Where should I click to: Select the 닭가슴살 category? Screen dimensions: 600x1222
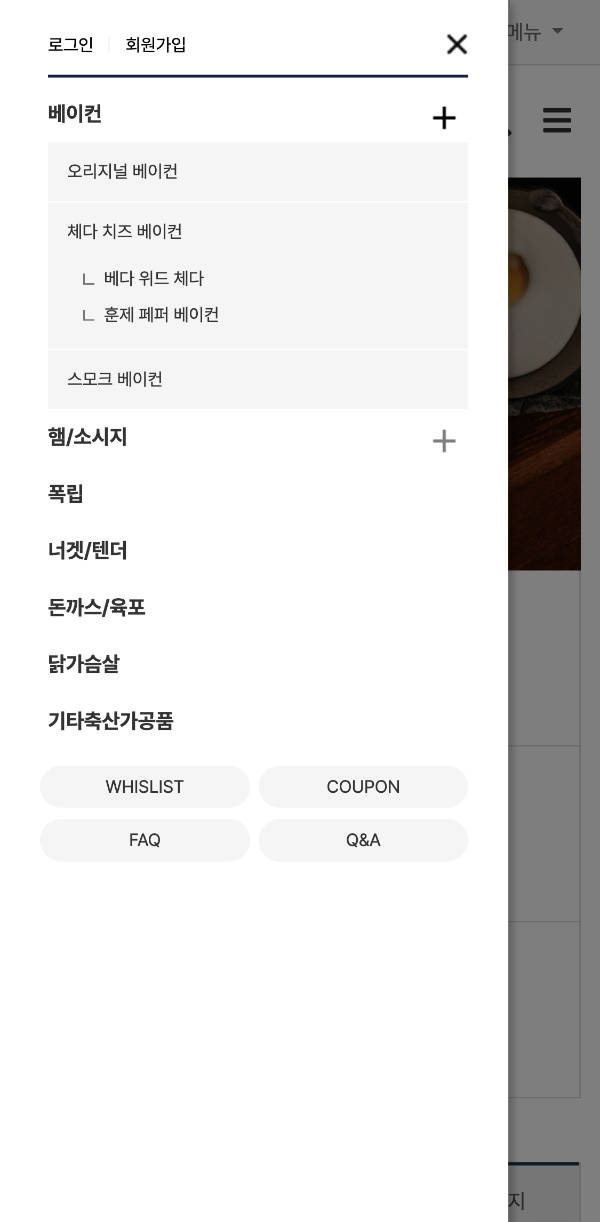pos(84,664)
